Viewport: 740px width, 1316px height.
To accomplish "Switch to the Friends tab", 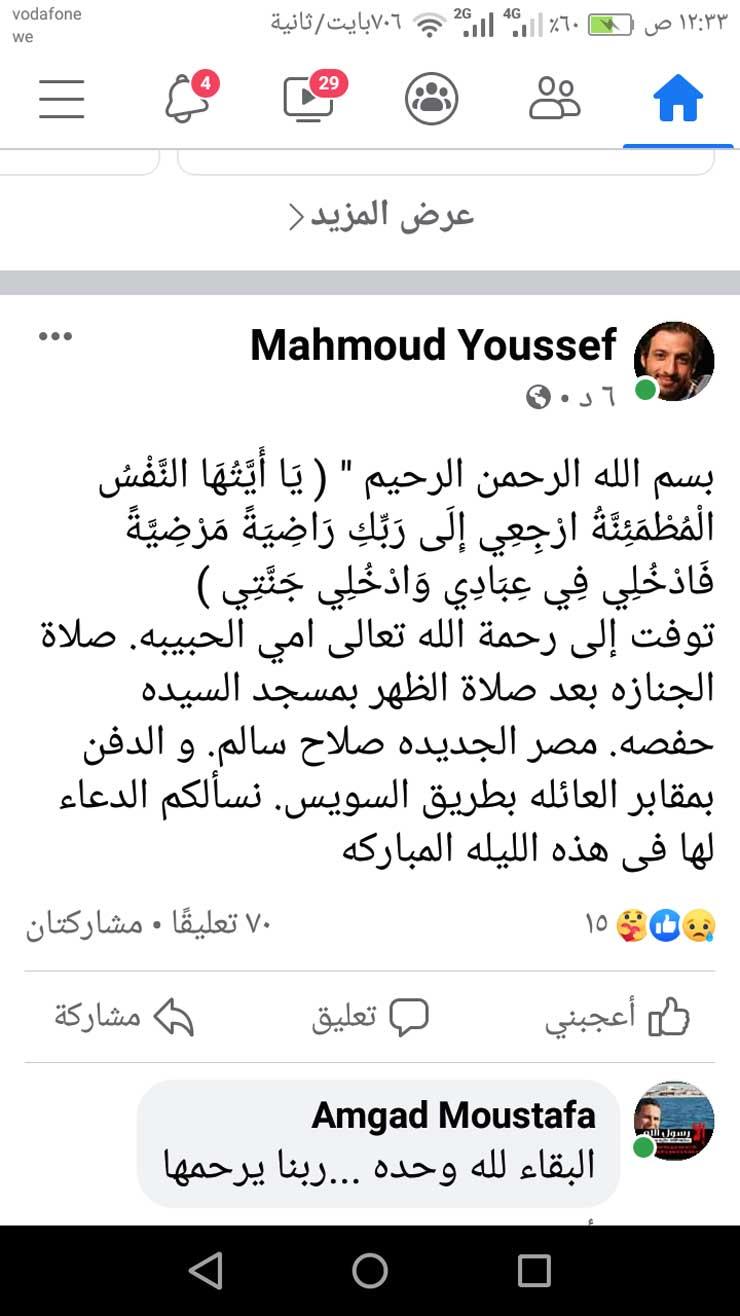I will click(555, 99).
